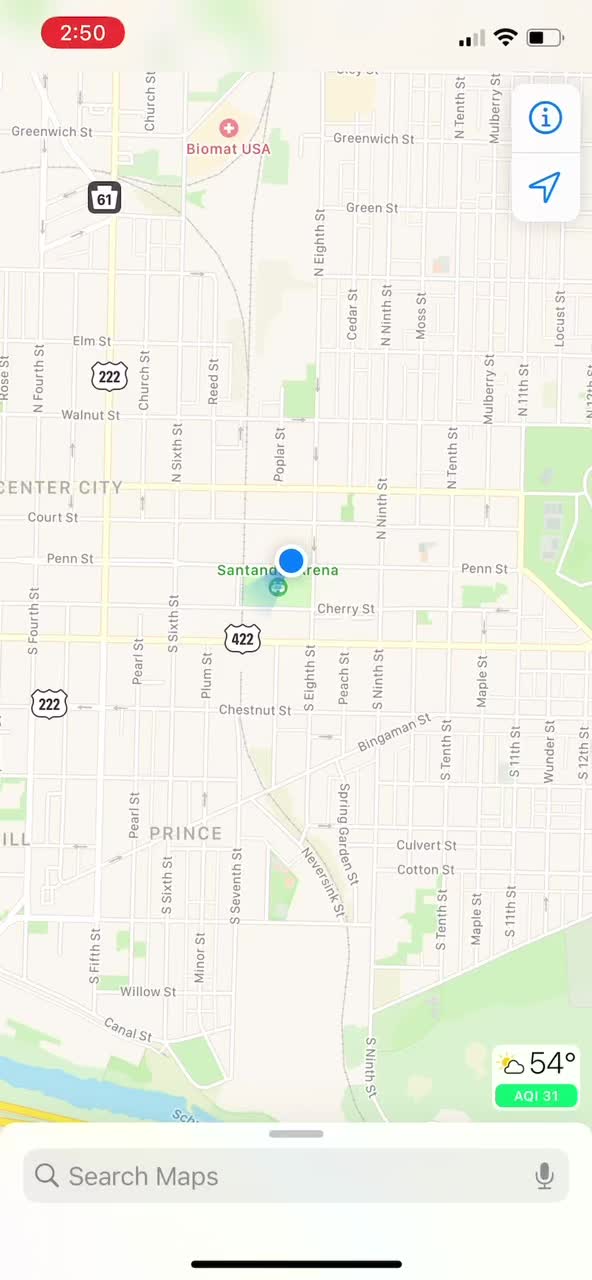Screen dimensions: 592x1280
Task: Select the Biomat USA place marker
Action: pos(229,128)
